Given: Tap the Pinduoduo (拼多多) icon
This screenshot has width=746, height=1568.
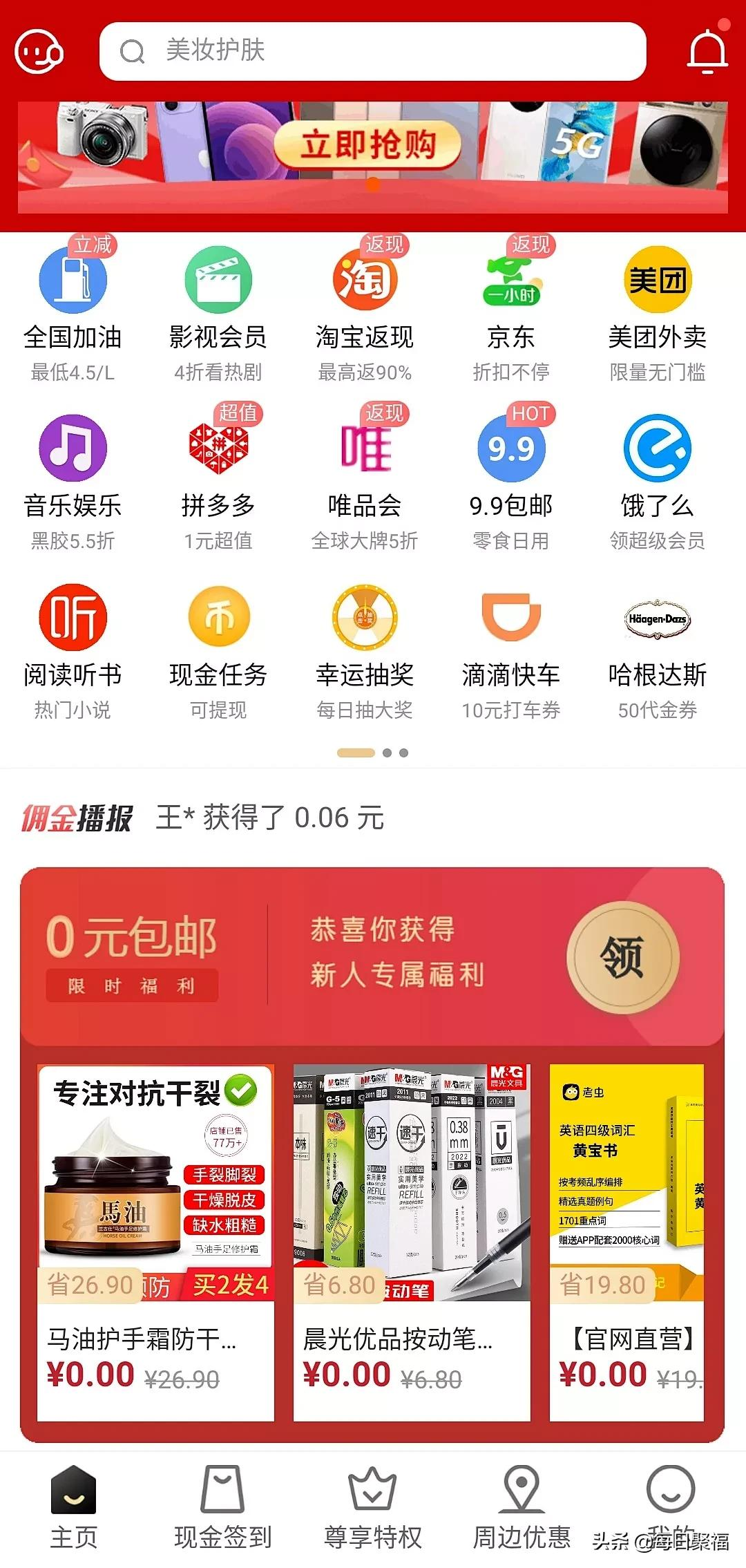Looking at the screenshot, I should (x=218, y=449).
